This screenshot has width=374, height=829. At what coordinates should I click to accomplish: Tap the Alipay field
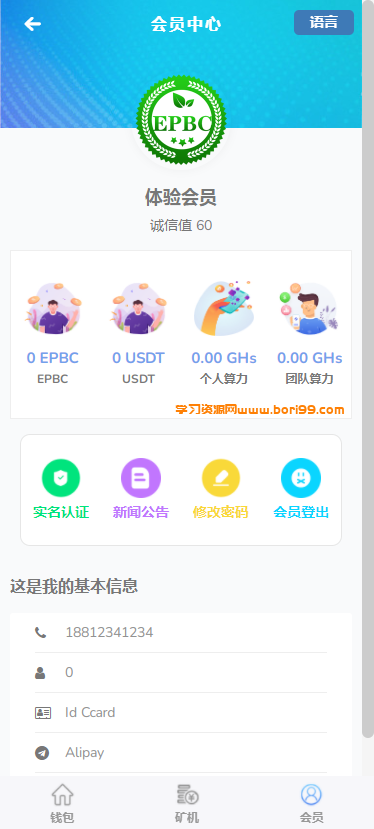pos(181,753)
